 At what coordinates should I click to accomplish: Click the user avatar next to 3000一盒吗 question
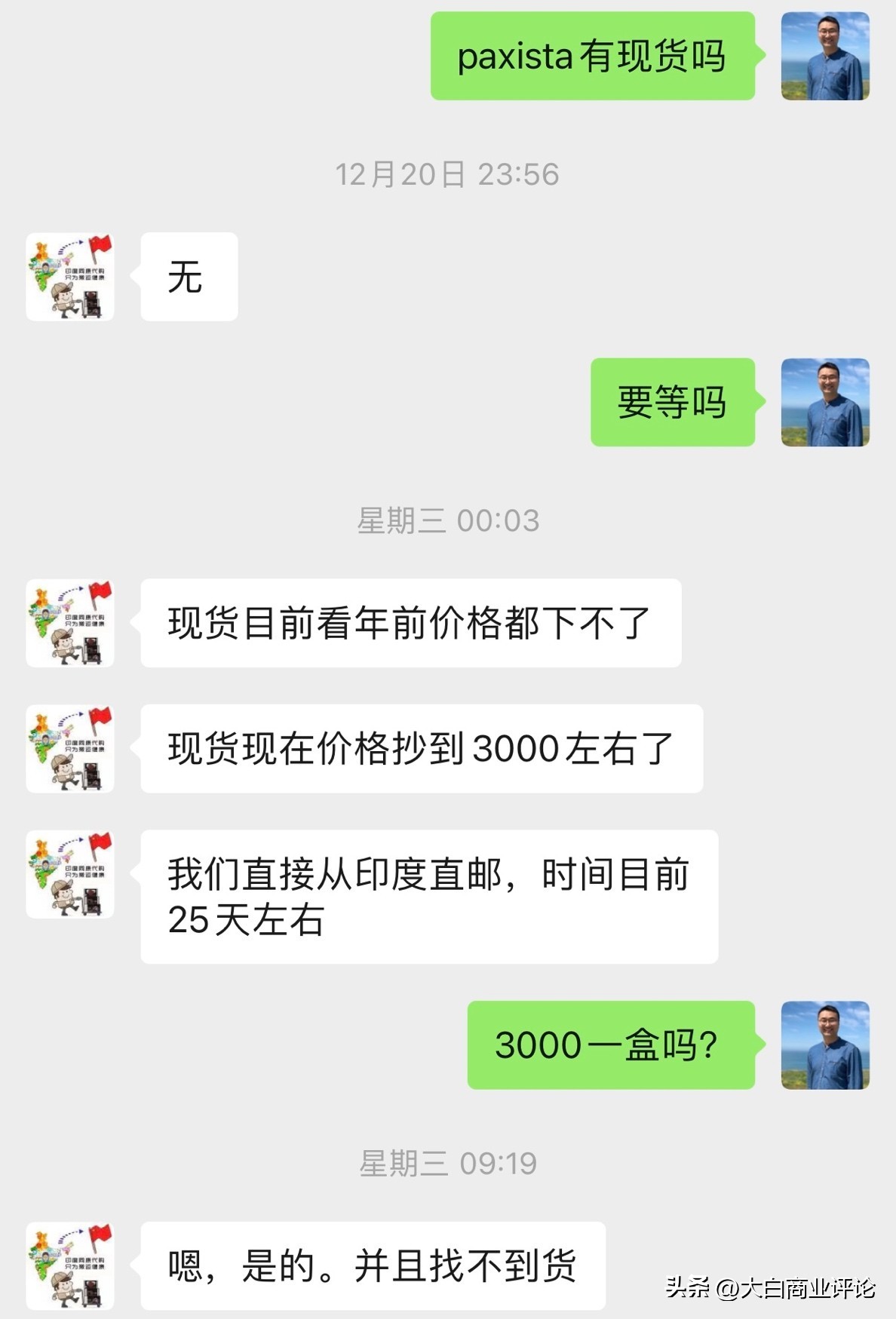click(x=826, y=1044)
